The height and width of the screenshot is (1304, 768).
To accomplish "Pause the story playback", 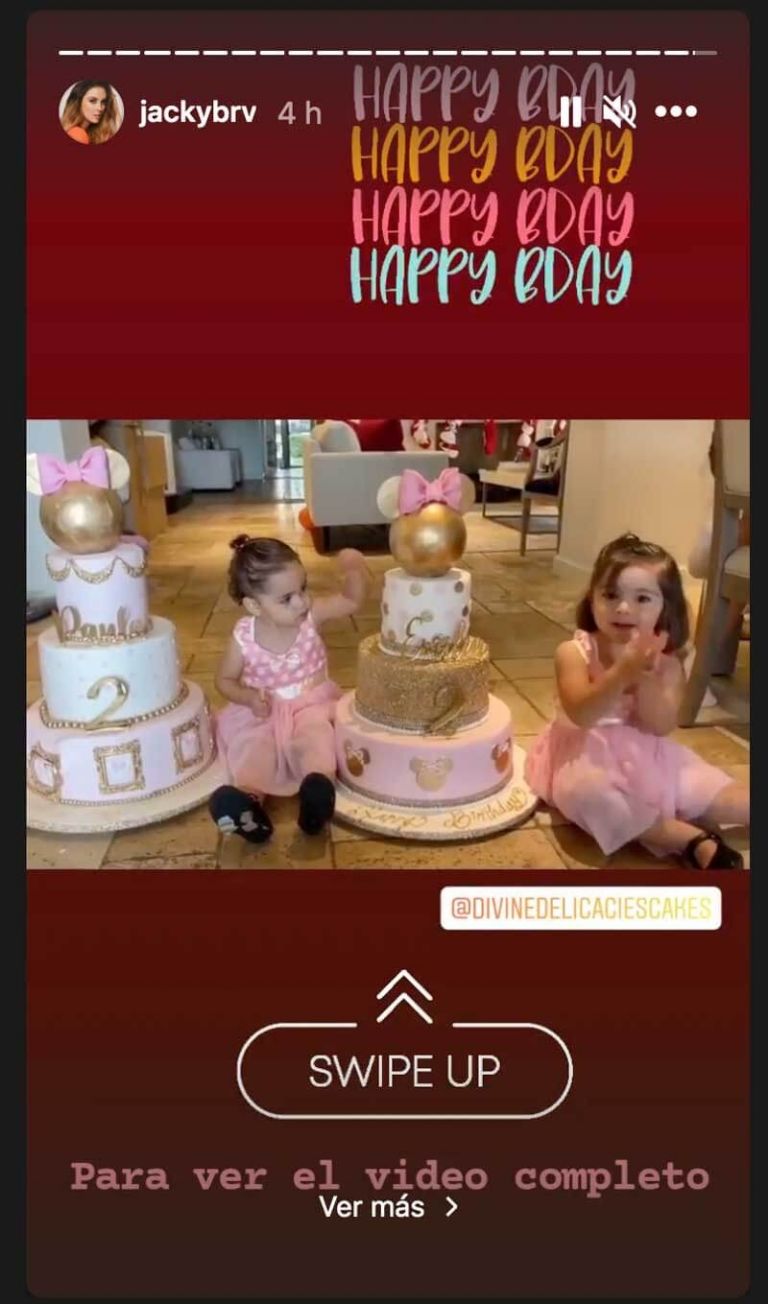I will [571, 112].
